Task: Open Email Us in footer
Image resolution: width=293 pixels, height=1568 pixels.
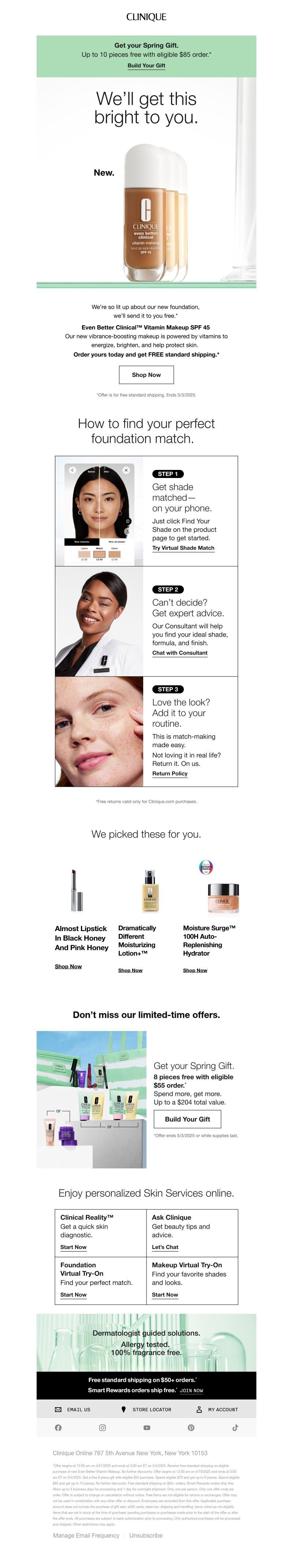Action: click(73, 1410)
